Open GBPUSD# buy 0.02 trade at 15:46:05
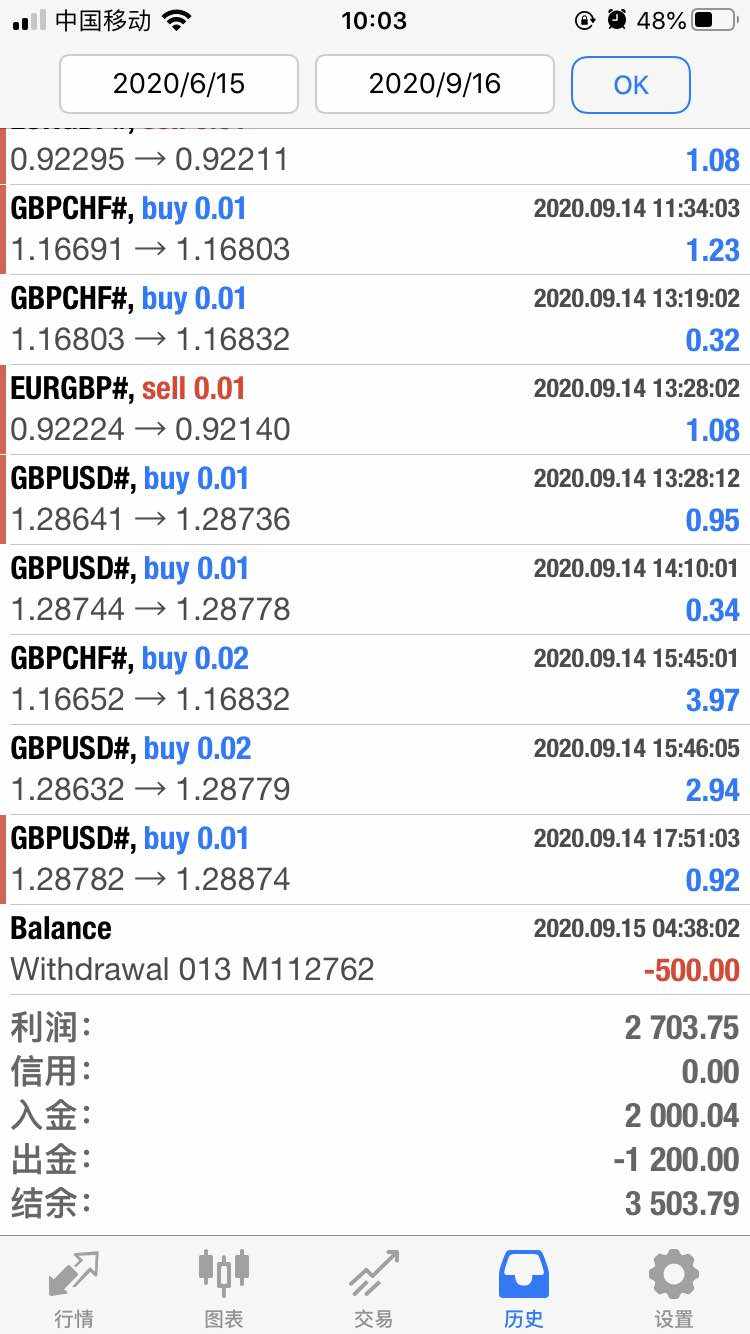Image resolution: width=750 pixels, height=1334 pixels. click(375, 770)
